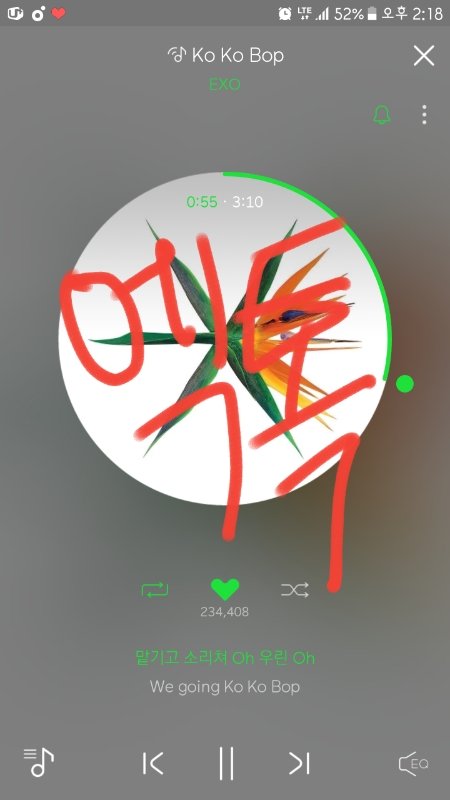The width and height of the screenshot is (450, 800).
Task: Toggle the repeat mode
Action: [155, 590]
